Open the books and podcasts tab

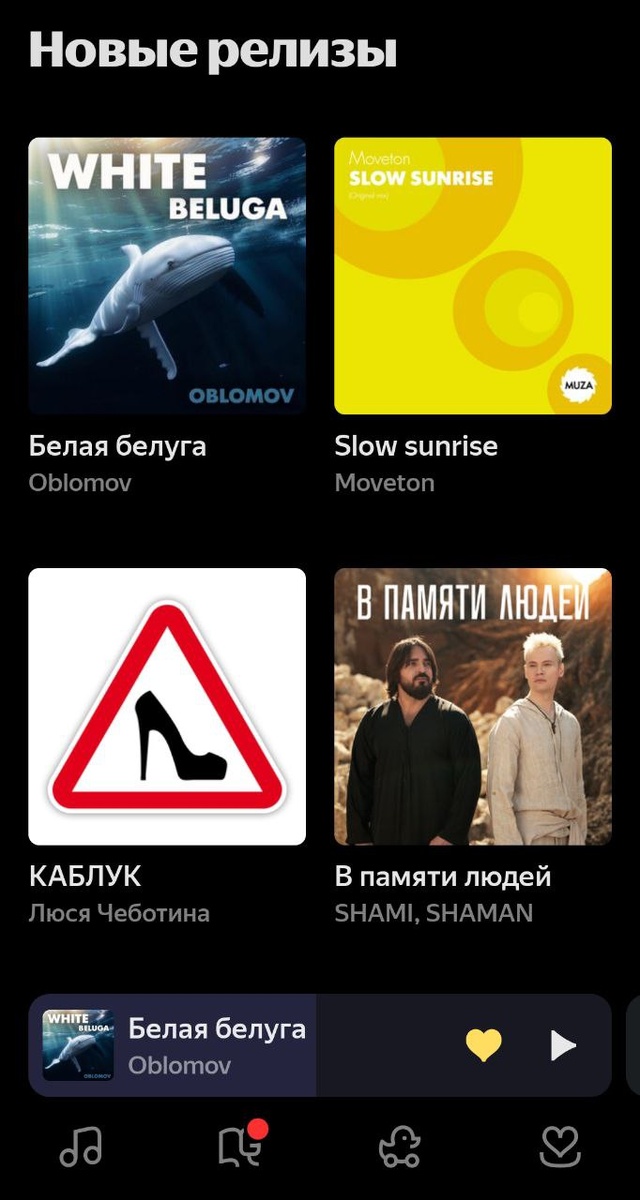point(240,1146)
